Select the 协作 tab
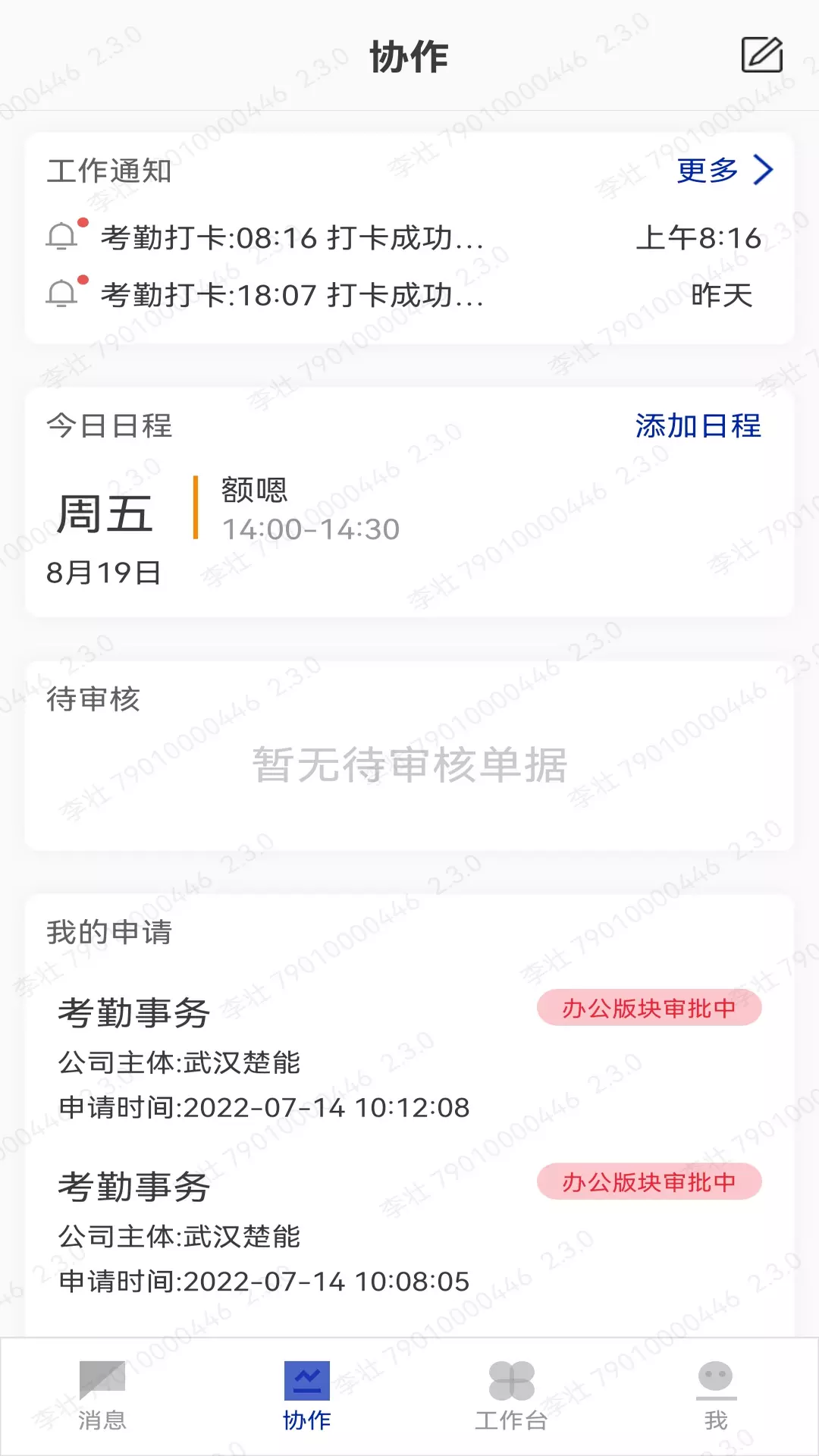Viewport: 819px width, 1456px height. click(307, 1395)
